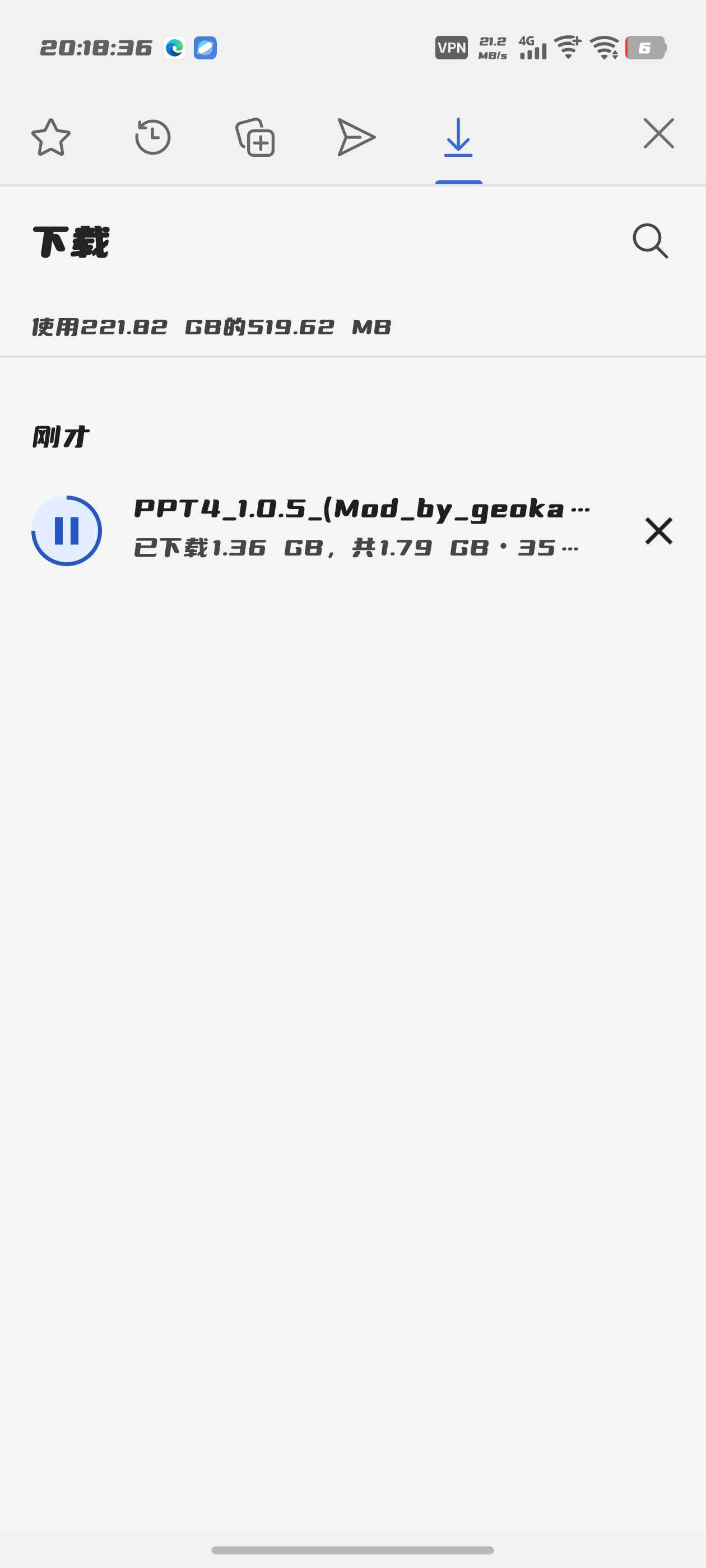
Task: Open the history clock tab
Action: click(152, 138)
